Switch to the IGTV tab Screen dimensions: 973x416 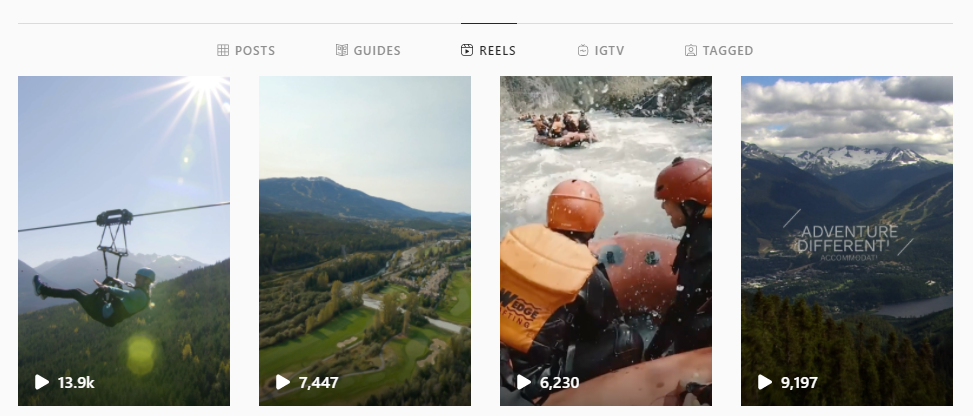(601, 51)
